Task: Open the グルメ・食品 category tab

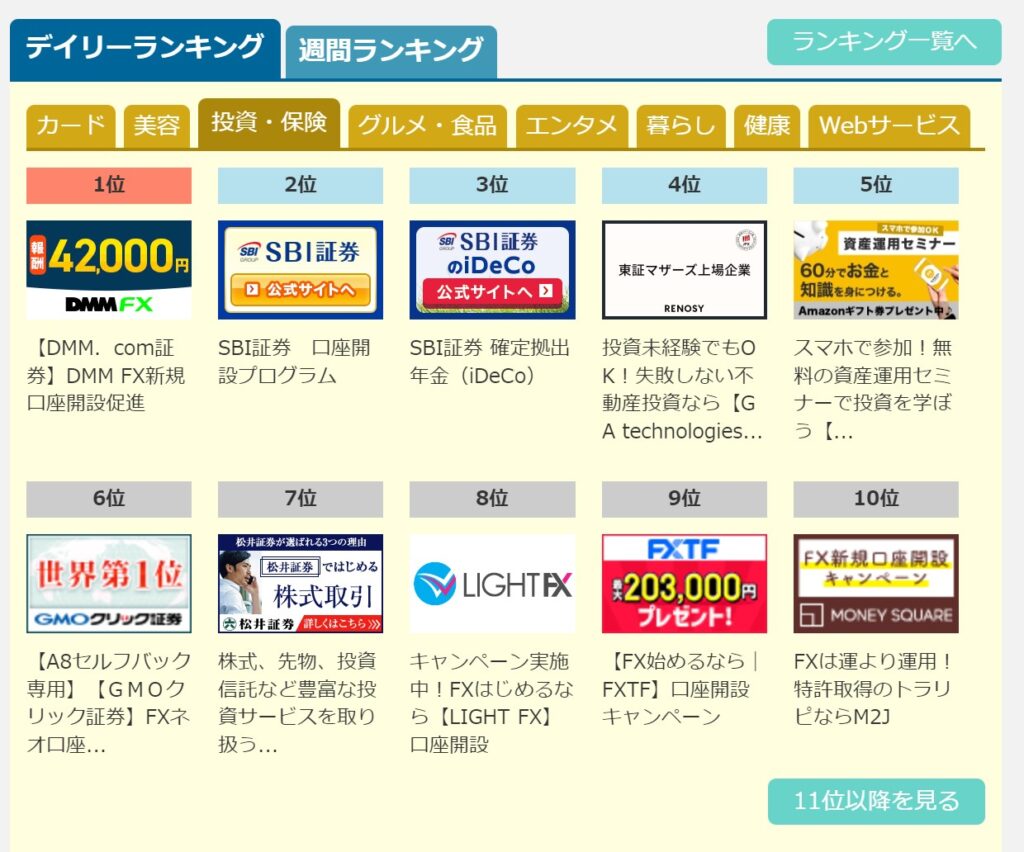Action: point(427,126)
